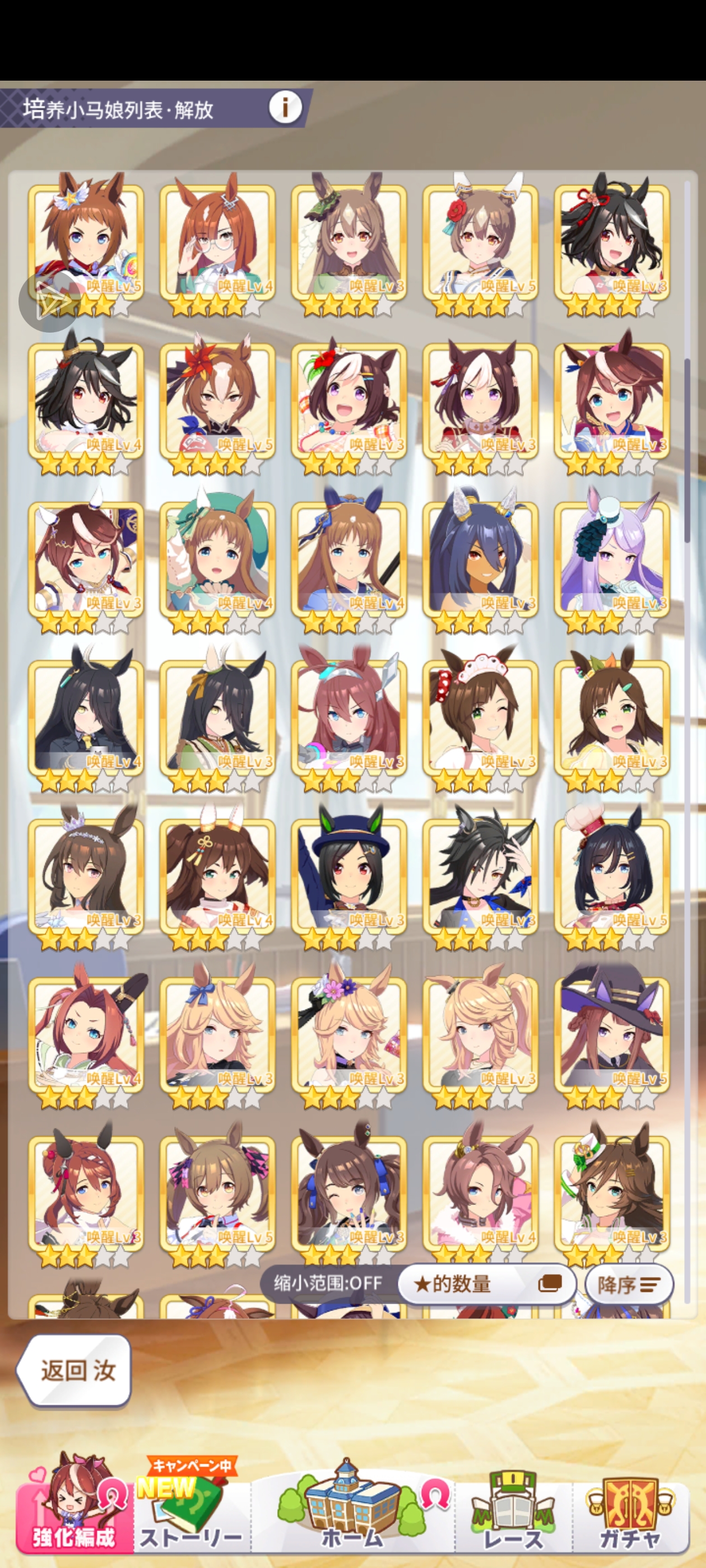Open the character card with rose hair ornament
The height and width of the screenshot is (1568, 706).
(x=481, y=244)
